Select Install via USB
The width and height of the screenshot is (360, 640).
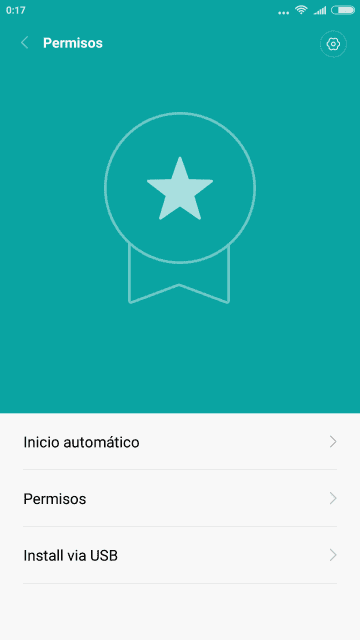(180, 556)
